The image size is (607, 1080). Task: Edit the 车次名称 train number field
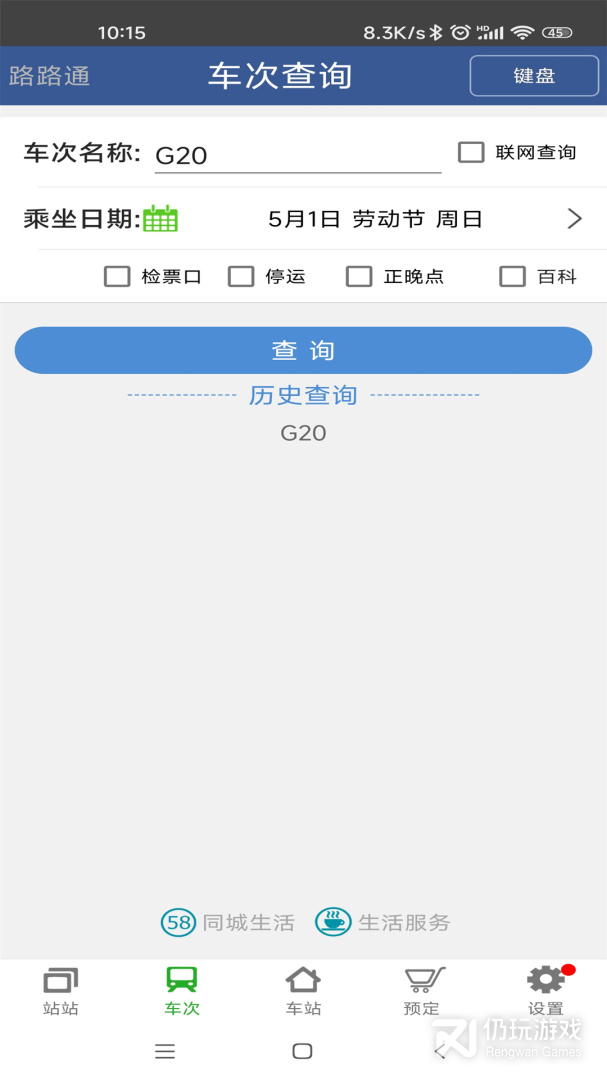pyautogui.click(x=297, y=155)
